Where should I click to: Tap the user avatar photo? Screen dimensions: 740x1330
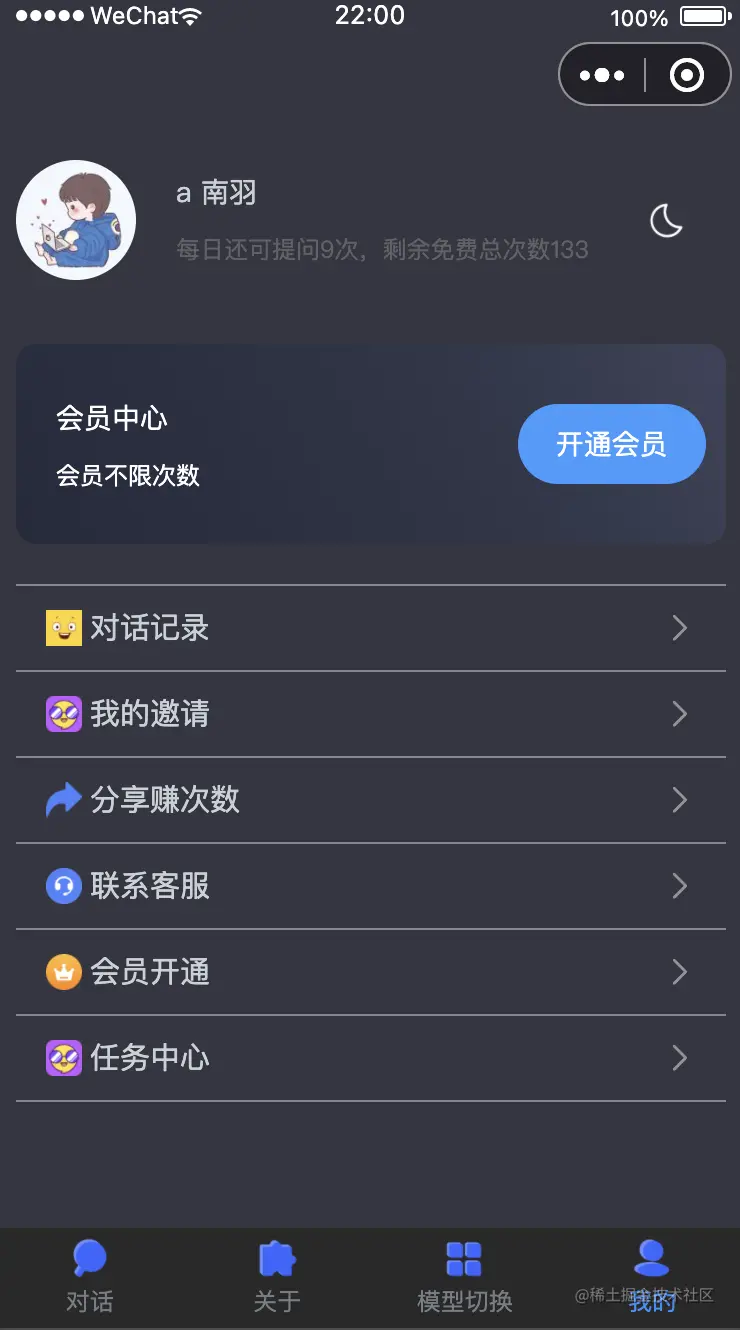76,220
